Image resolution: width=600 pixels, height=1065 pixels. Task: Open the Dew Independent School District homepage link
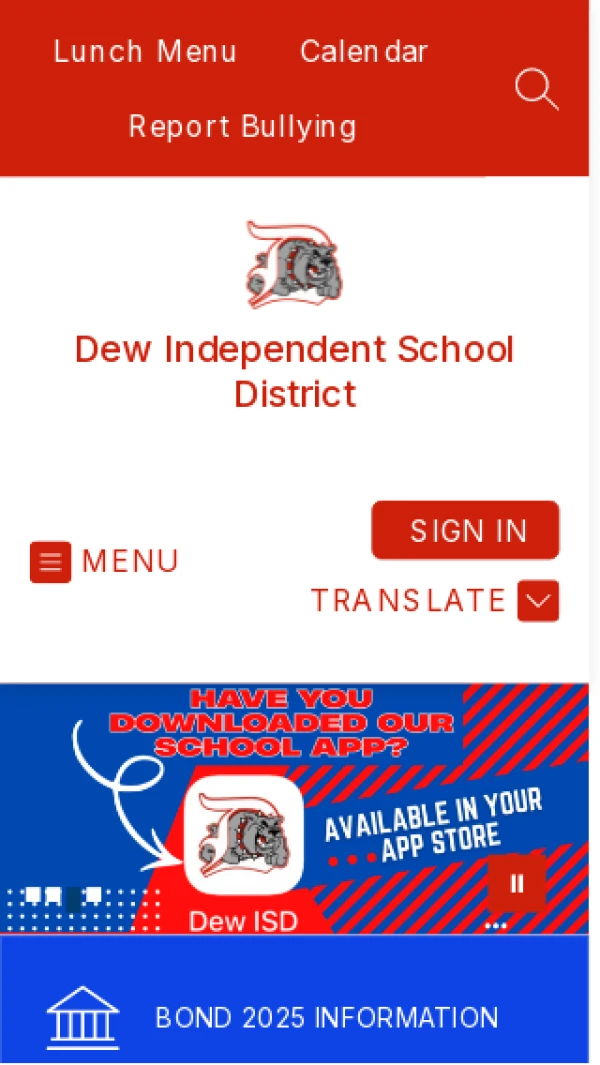coord(294,372)
